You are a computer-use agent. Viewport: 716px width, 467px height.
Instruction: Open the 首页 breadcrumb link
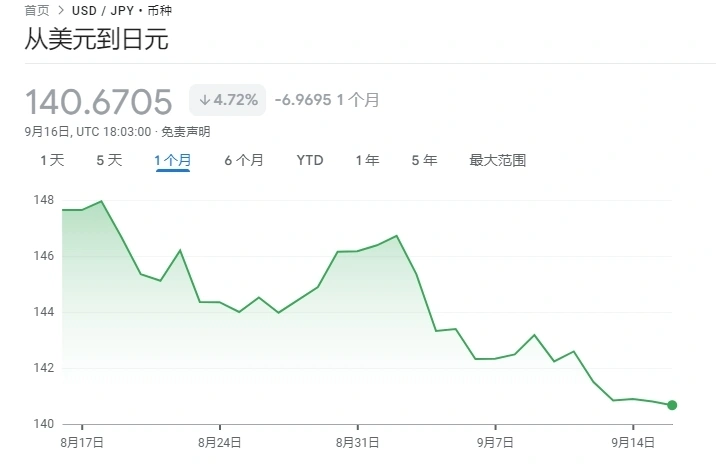point(36,10)
